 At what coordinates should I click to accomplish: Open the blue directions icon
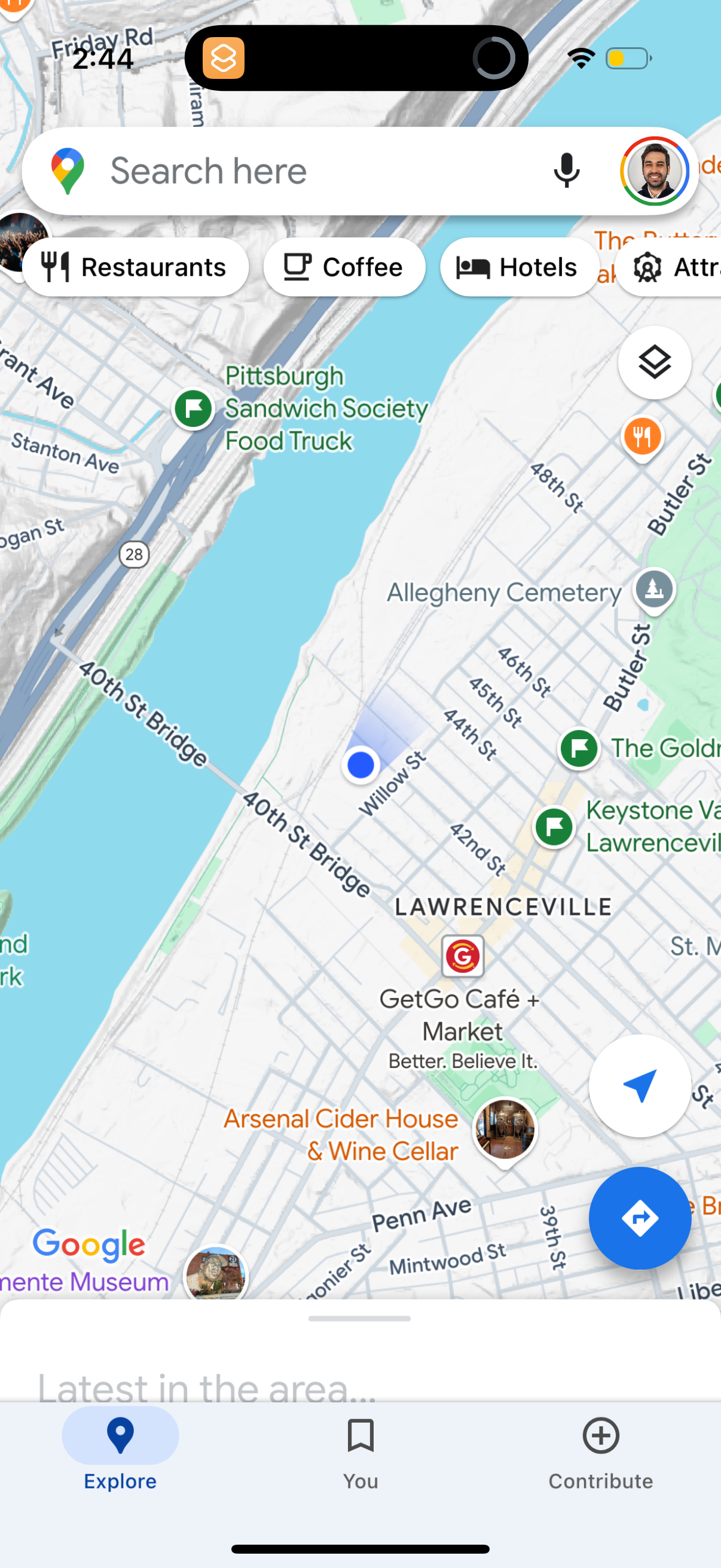tap(640, 1218)
